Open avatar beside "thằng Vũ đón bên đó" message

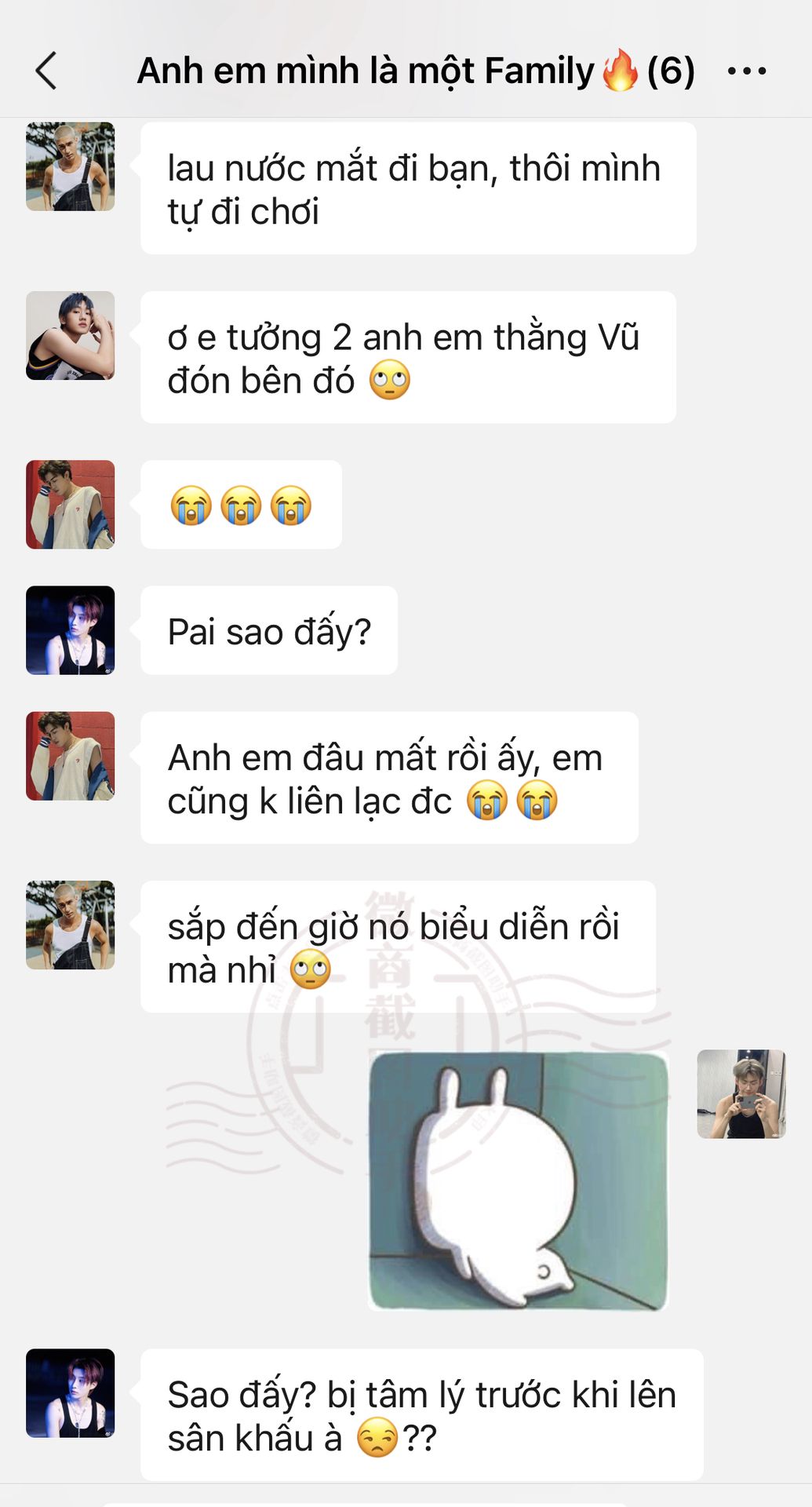71,336
